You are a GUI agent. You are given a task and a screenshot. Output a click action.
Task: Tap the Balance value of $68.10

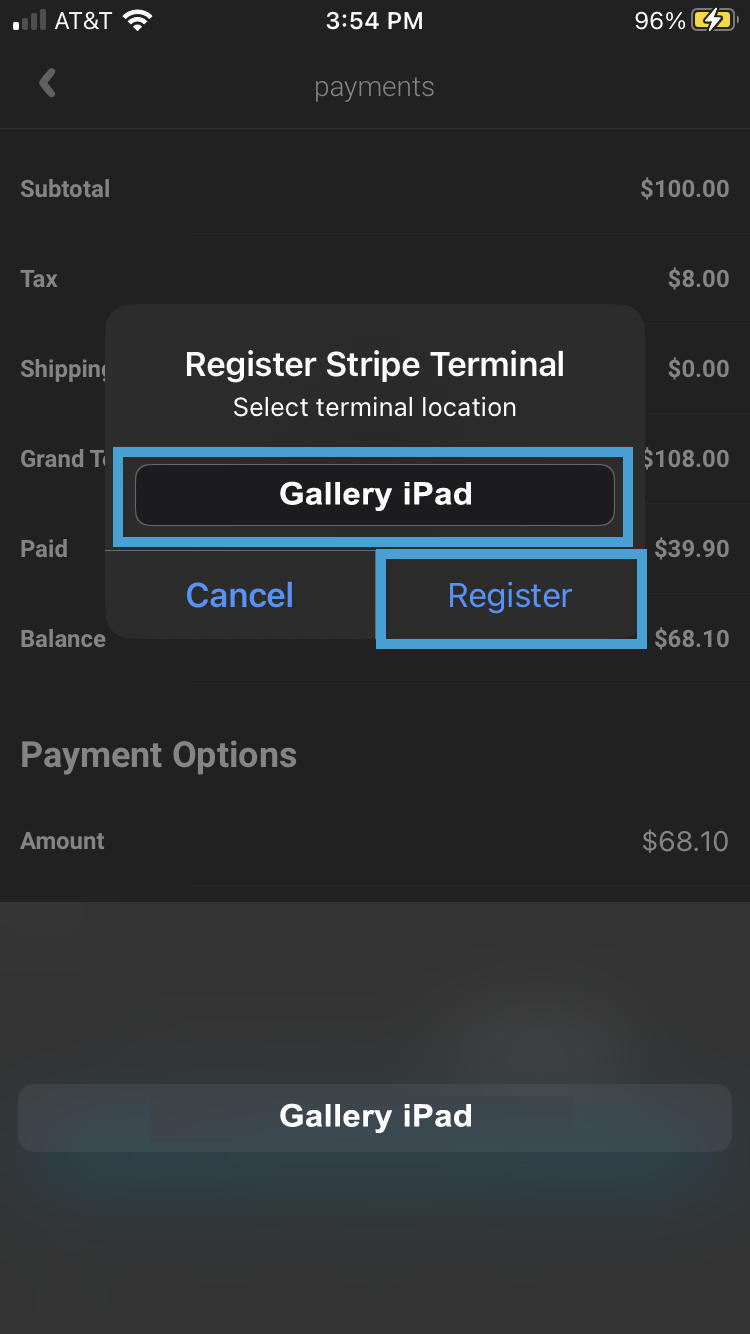coord(692,638)
